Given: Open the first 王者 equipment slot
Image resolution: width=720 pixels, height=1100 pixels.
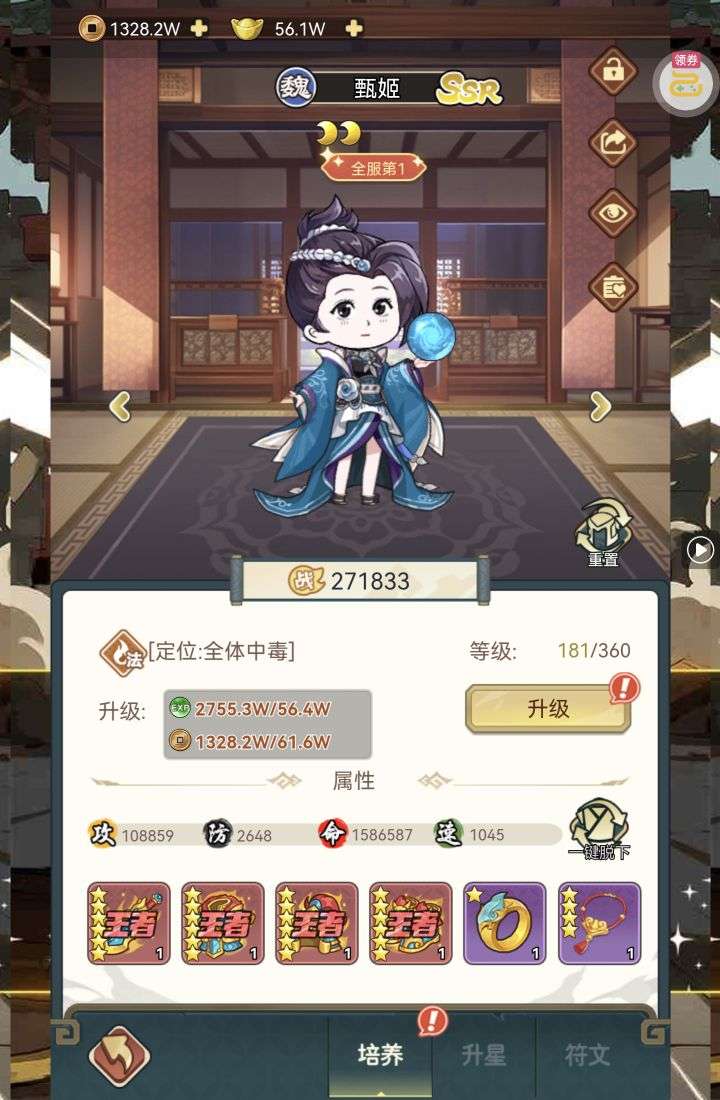Looking at the screenshot, I should coord(128,923).
